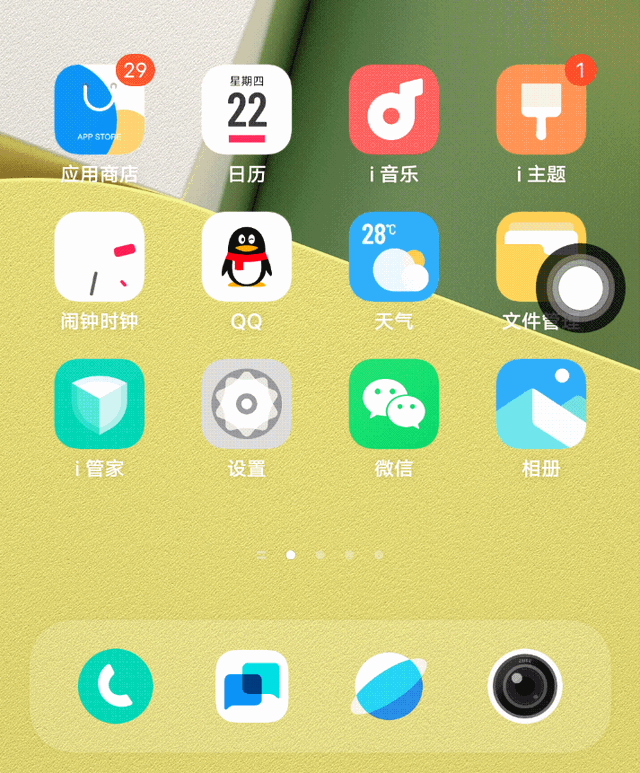Open the phone dialer in the dock
This screenshot has height=773, width=640.
click(116, 686)
